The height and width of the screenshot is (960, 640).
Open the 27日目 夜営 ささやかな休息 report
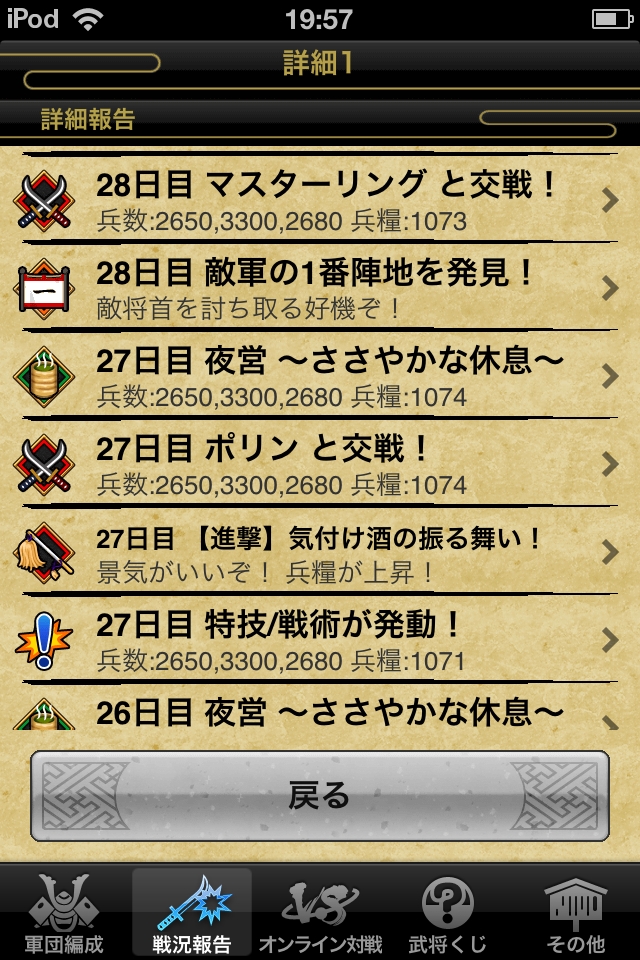tap(320, 375)
